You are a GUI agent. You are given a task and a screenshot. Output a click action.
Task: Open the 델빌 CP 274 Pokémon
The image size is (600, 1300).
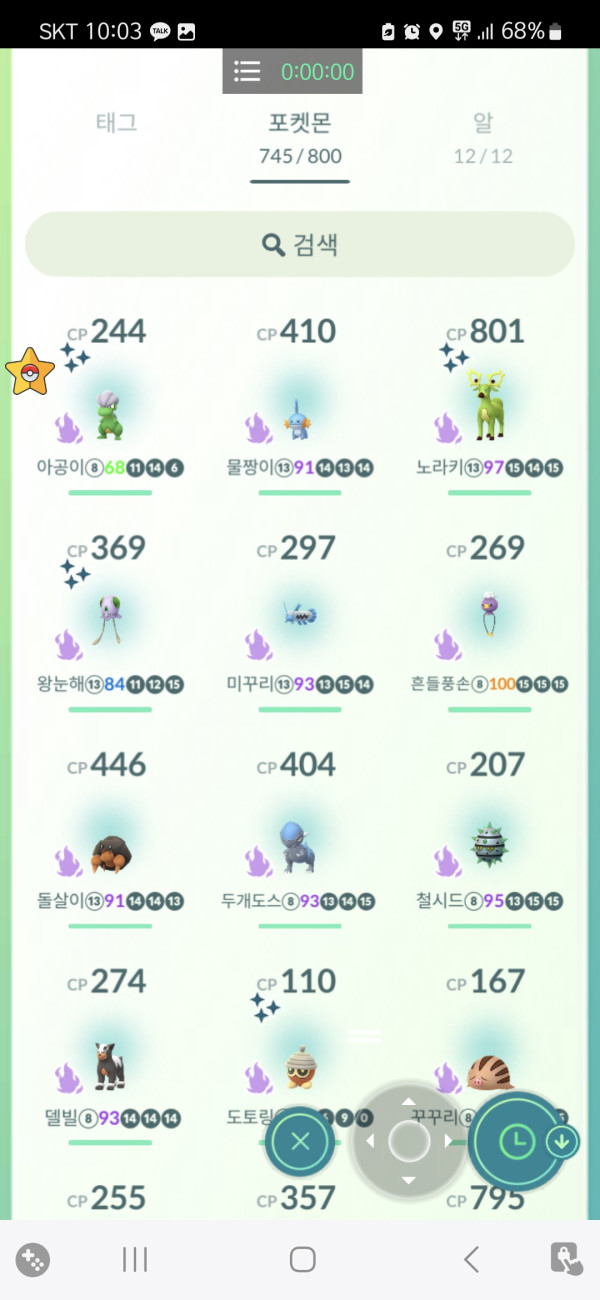click(x=110, y=1062)
